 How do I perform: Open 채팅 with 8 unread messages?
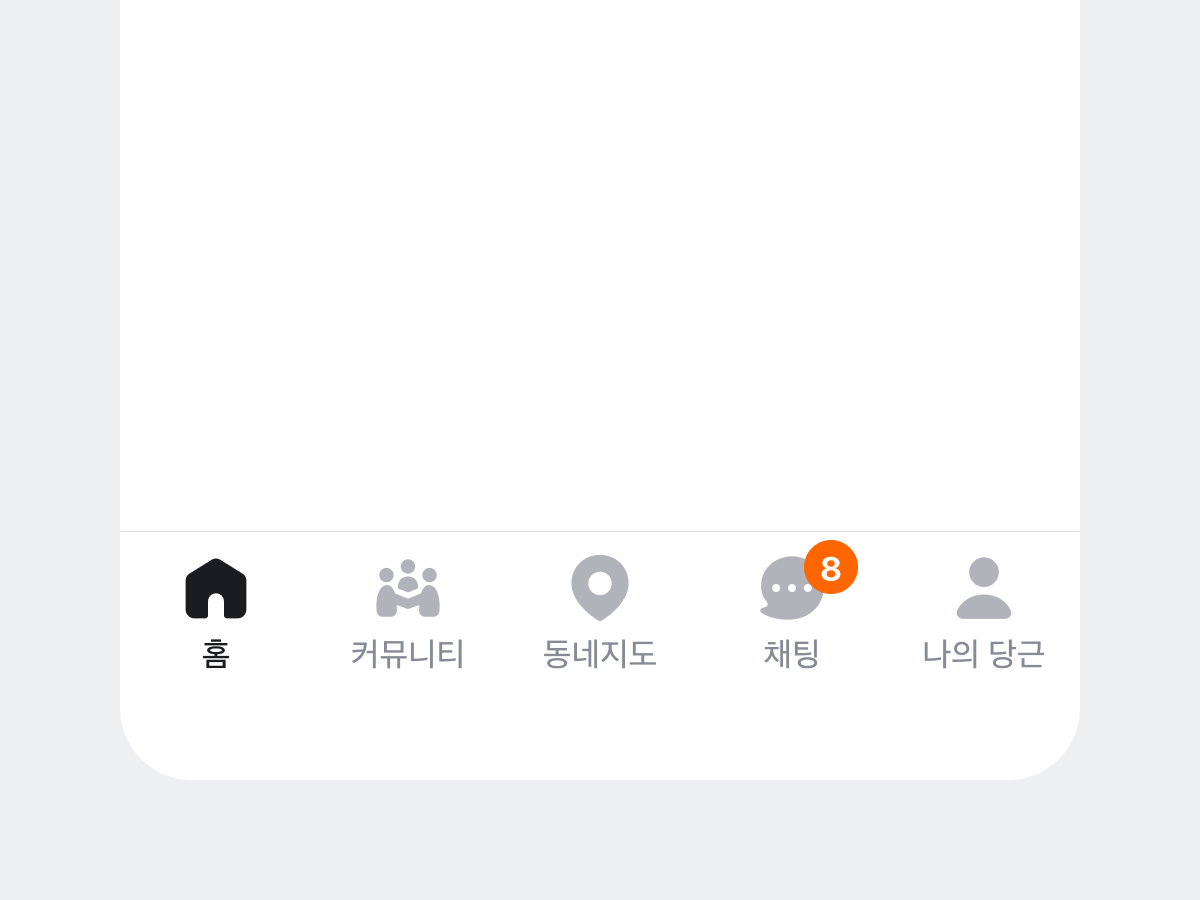coord(792,611)
